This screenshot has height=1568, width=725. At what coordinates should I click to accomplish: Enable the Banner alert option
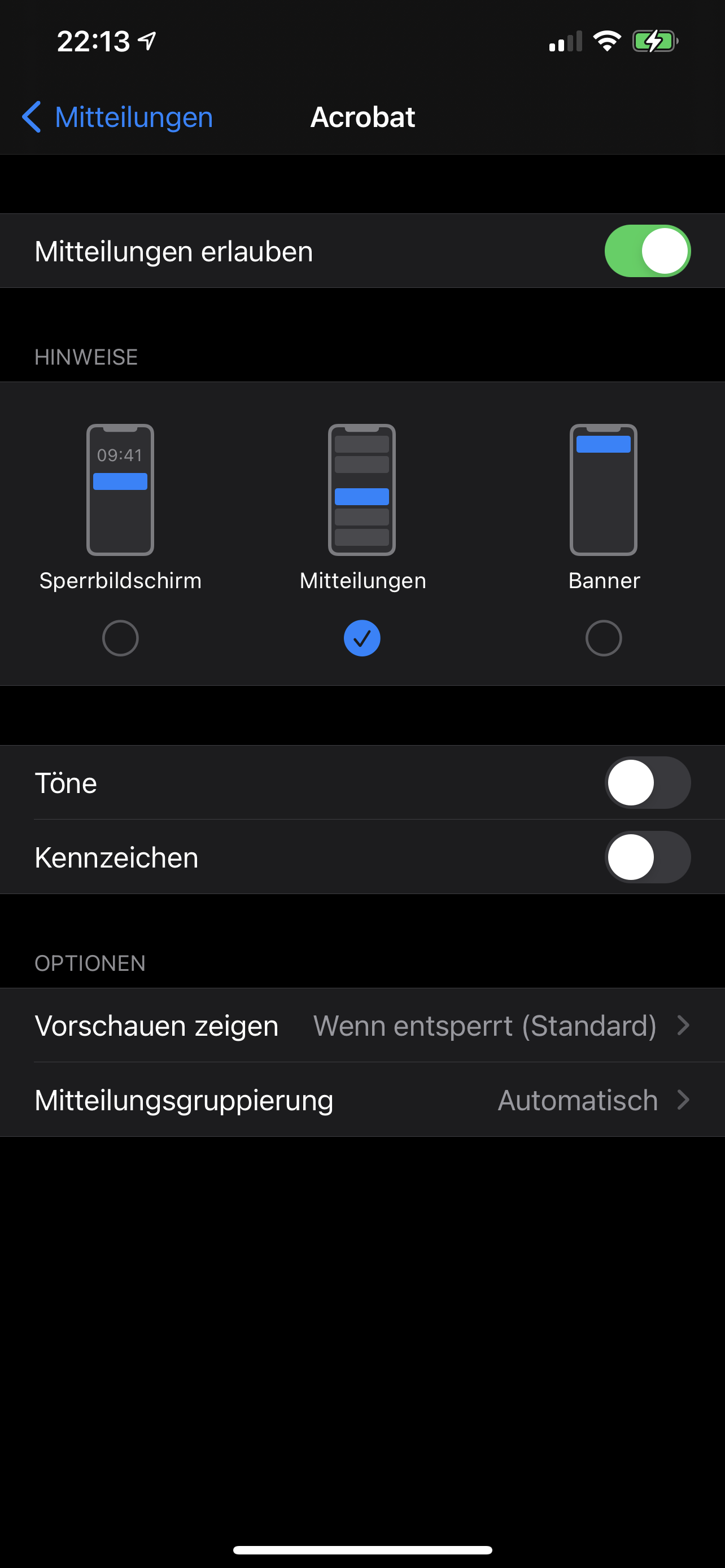coord(602,638)
